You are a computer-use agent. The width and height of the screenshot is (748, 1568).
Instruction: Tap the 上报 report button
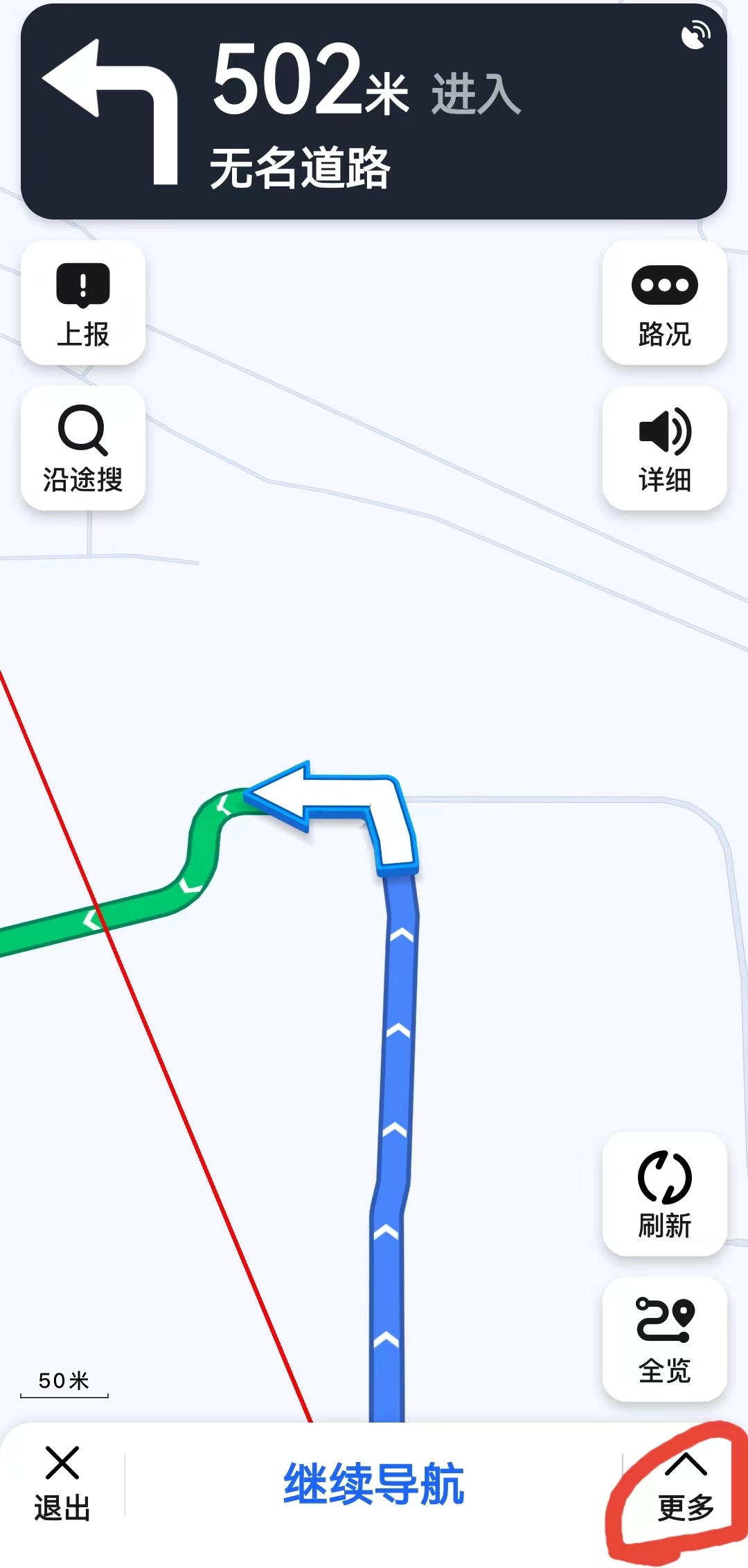(x=83, y=303)
